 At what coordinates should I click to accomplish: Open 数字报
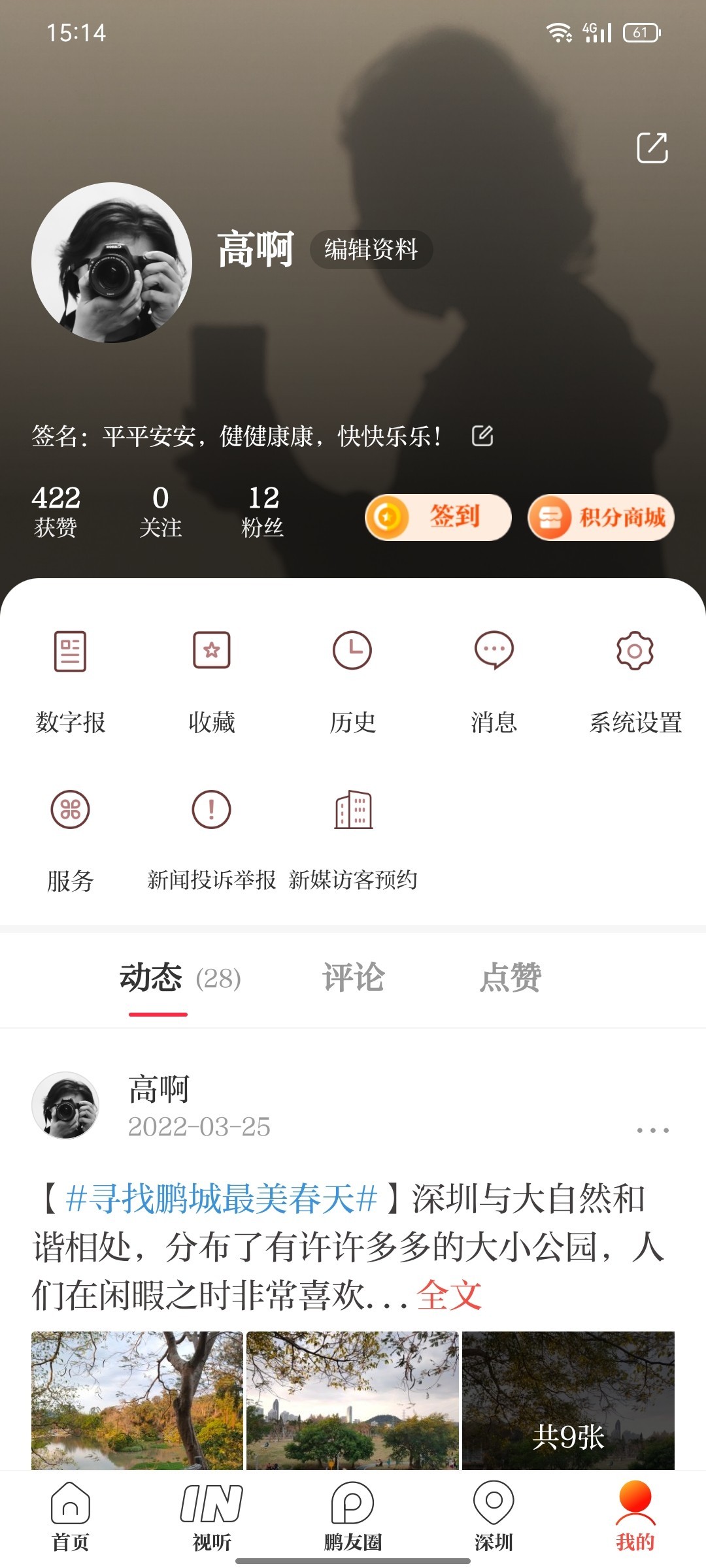(70, 679)
